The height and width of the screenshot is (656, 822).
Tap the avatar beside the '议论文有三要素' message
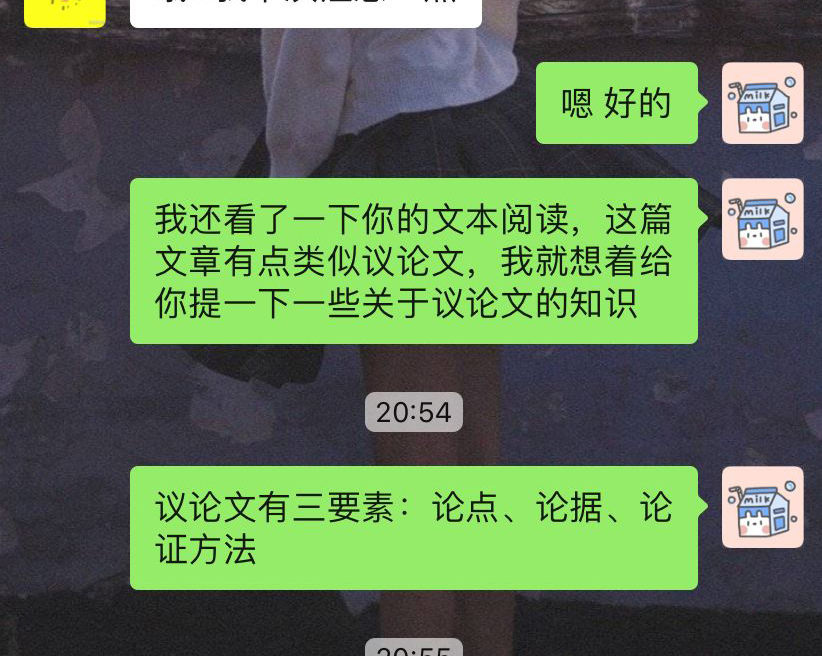(762, 507)
